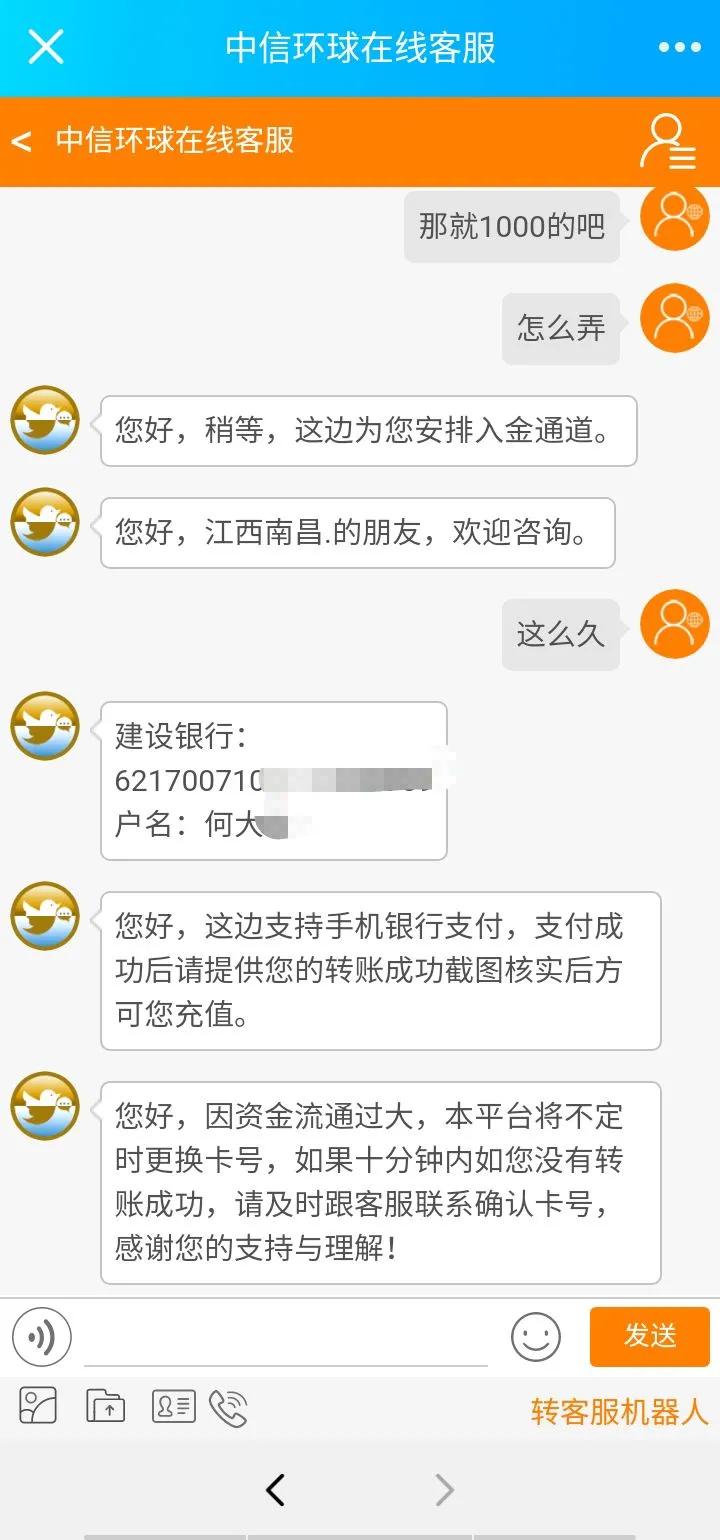Select the 中信环球在线客服 header title
This screenshot has height=1540, width=720.
pos(360,46)
